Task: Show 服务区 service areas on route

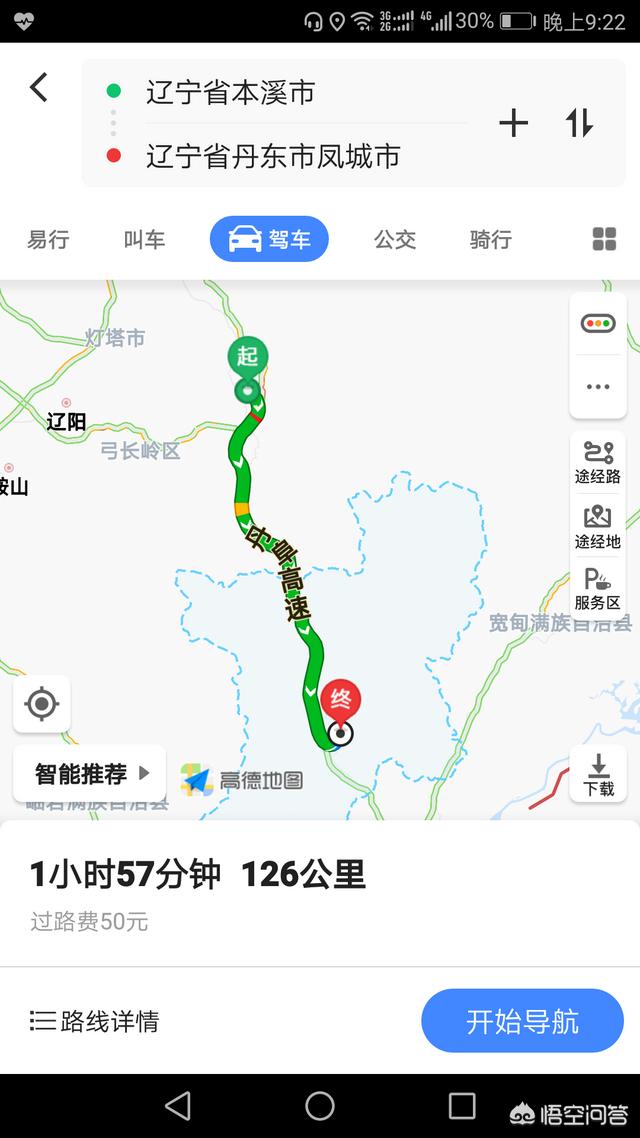Action: click(x=598, y=590)
